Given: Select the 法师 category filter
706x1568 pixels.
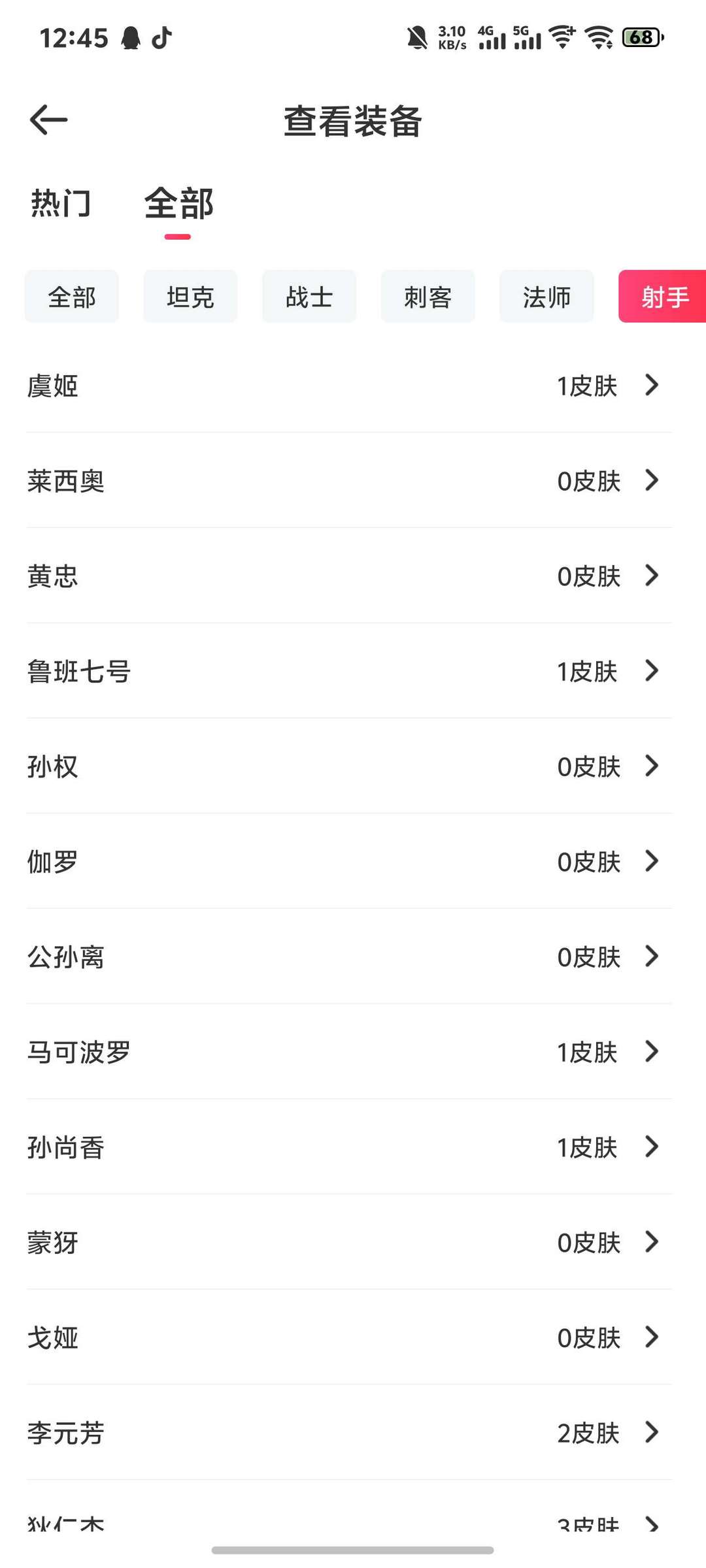Looking at the screenshot, I should (x=546, y=297).
